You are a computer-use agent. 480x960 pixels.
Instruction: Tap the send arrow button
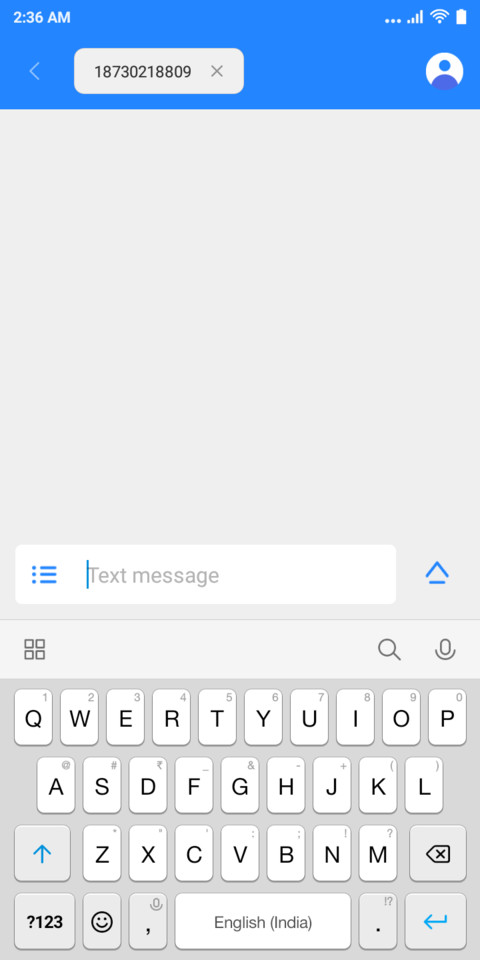(x=437, y=574)
